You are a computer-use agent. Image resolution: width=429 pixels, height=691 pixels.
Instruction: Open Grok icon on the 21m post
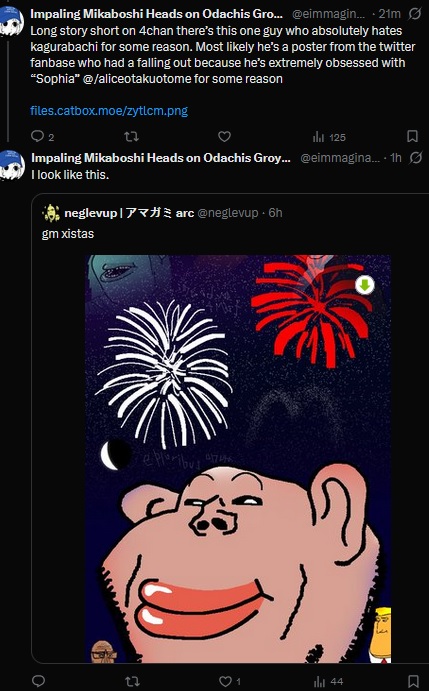coord(414,14)
